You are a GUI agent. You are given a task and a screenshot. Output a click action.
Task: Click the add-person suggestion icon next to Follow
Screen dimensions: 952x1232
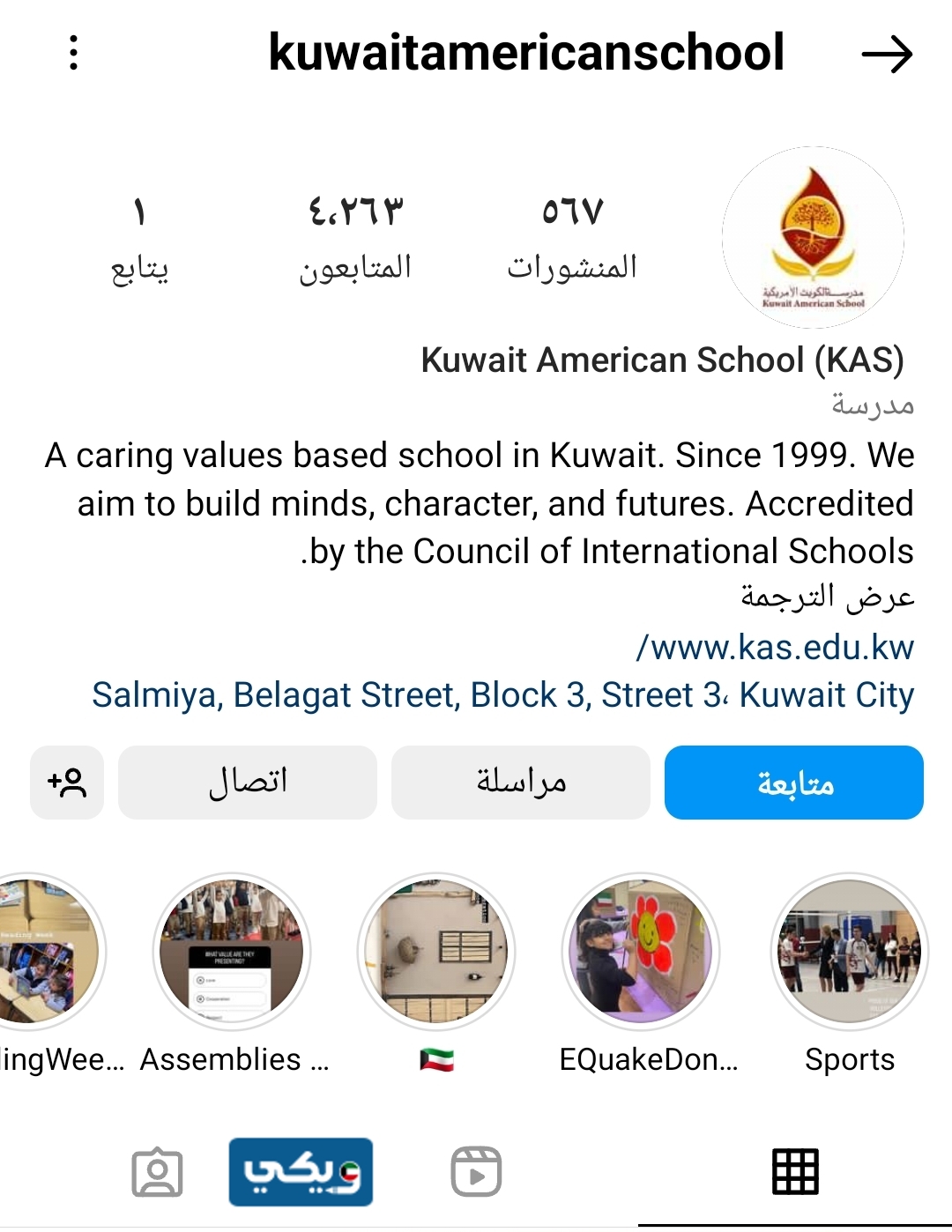(66, 783)
